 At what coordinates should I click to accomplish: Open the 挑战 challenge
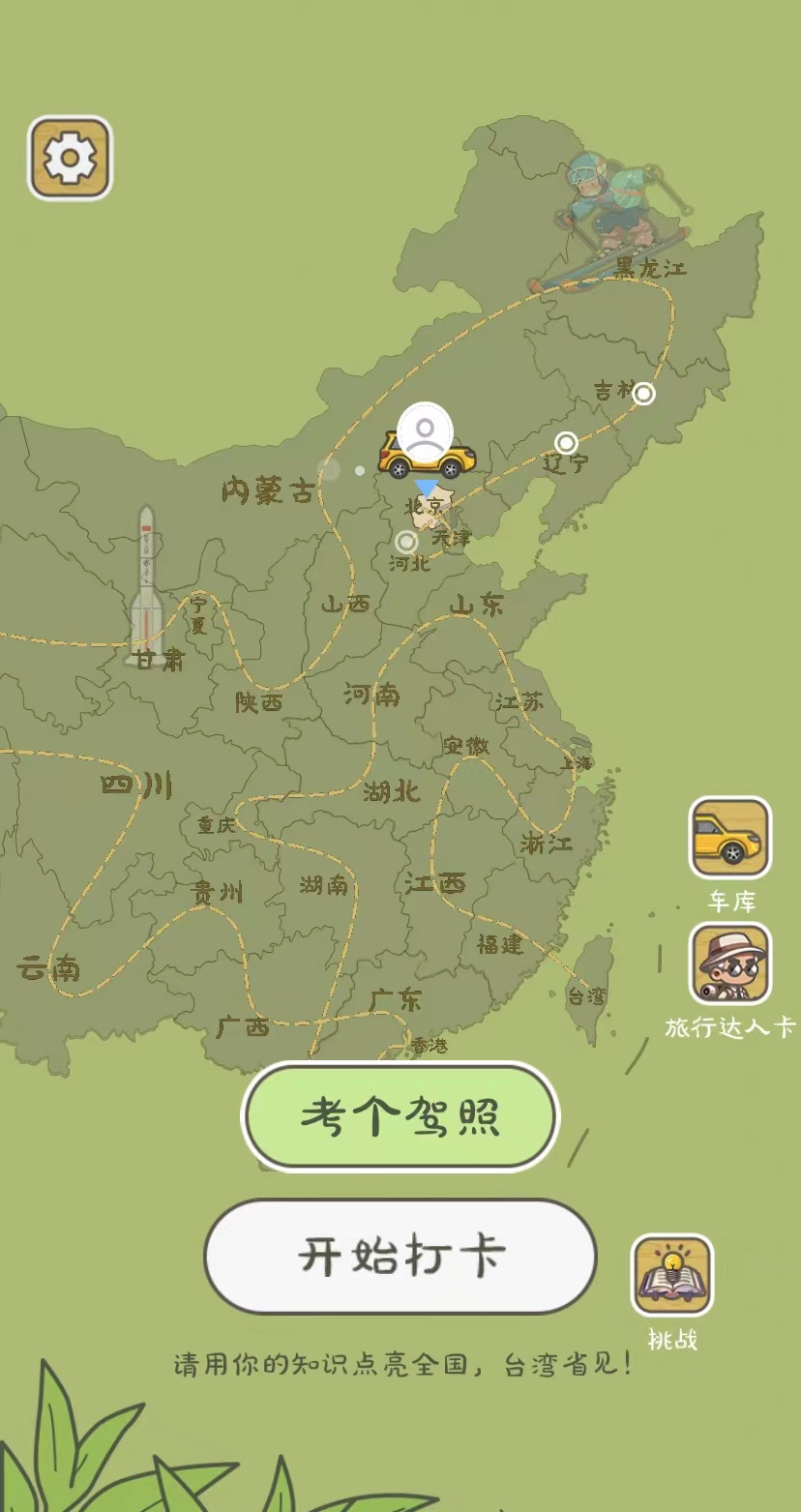[672, 1276]
